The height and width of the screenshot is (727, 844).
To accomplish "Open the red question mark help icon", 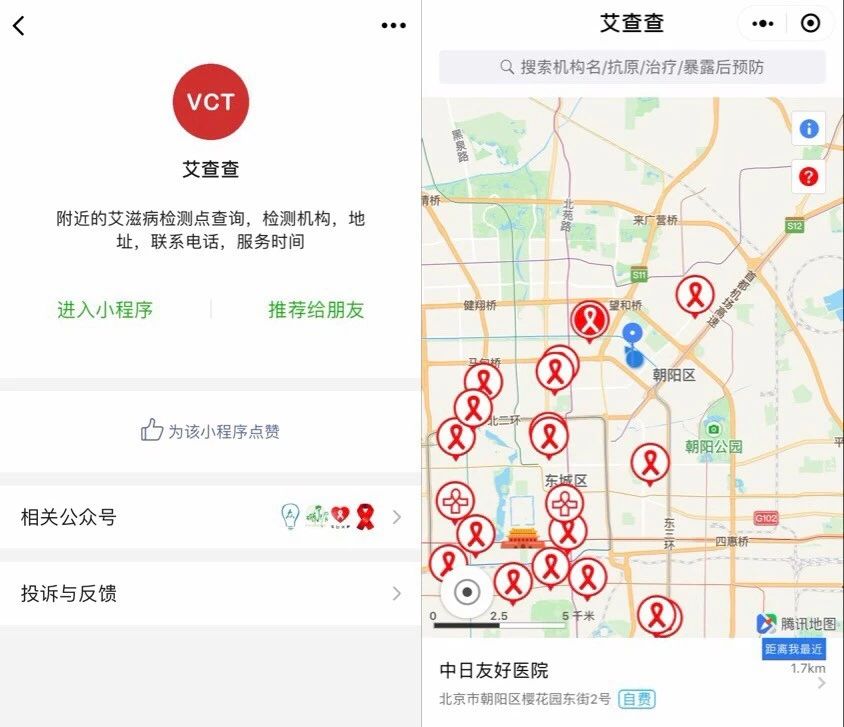I will tap(809, 177).
